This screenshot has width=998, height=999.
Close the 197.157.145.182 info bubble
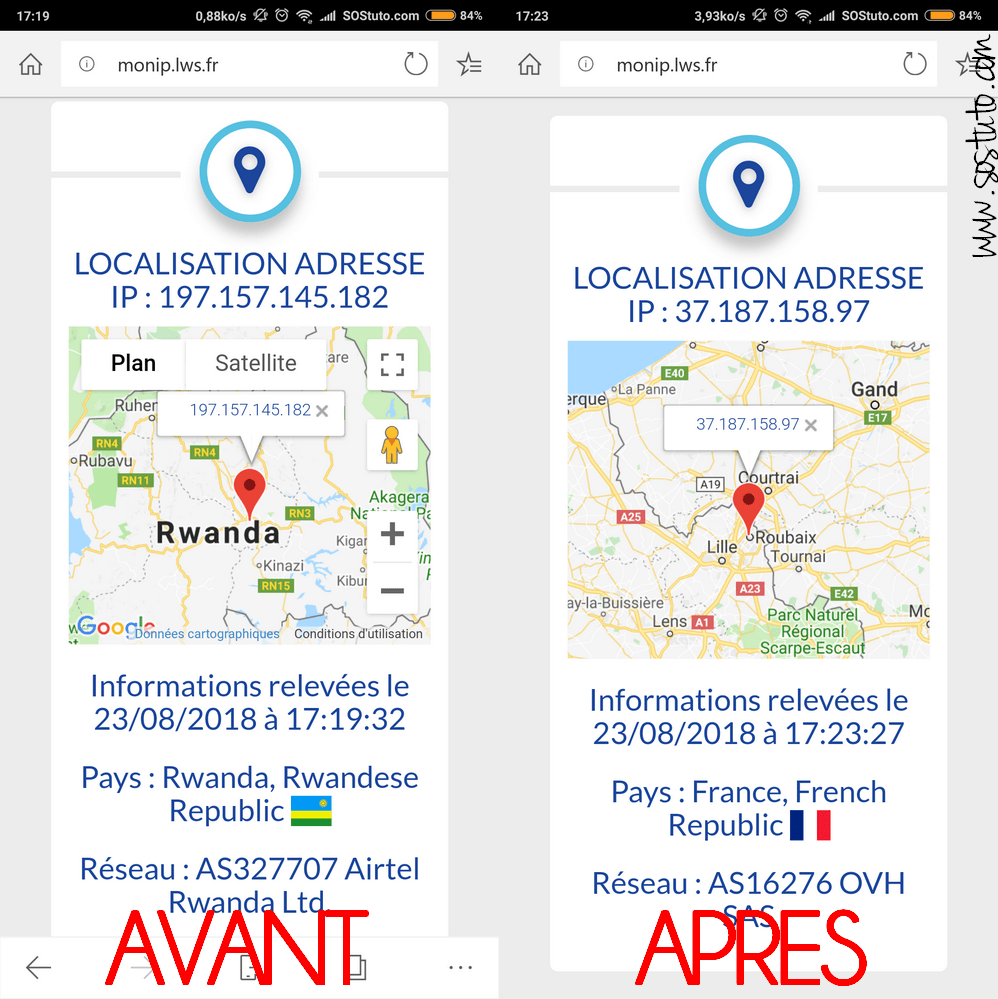324,413
